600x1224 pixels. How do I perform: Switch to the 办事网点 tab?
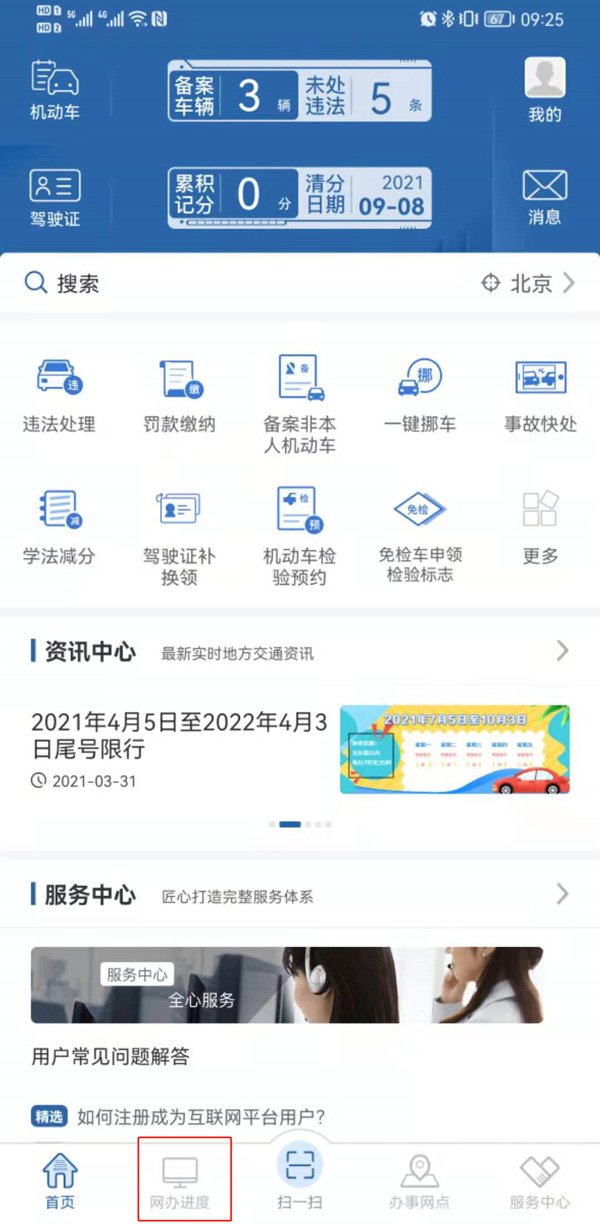coord(420,1183)
